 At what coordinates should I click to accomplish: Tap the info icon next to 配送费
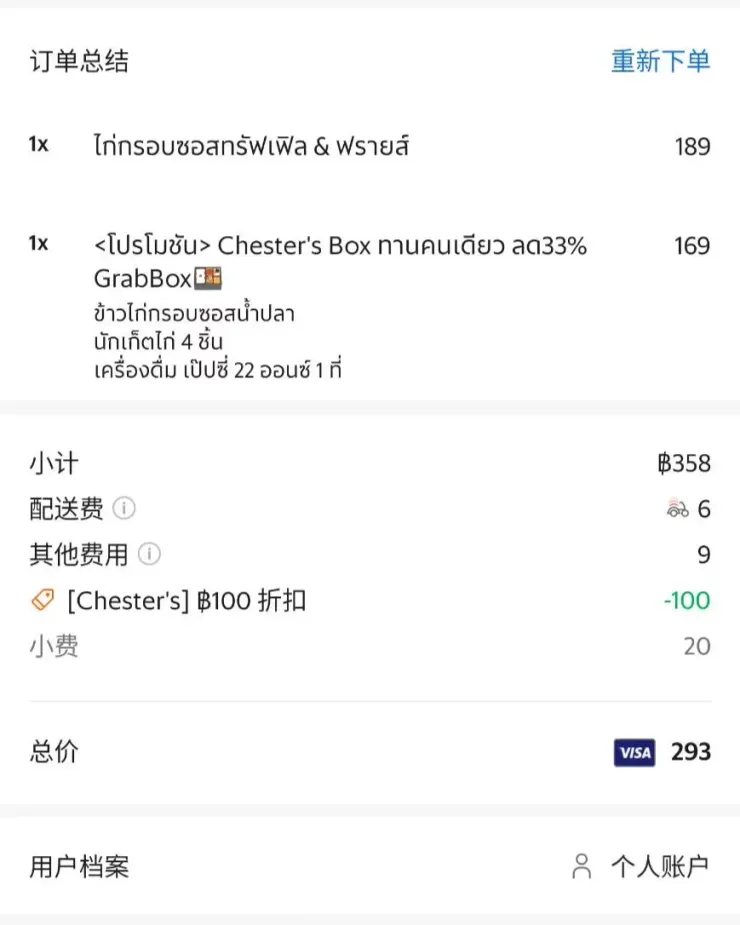[124, 509]
